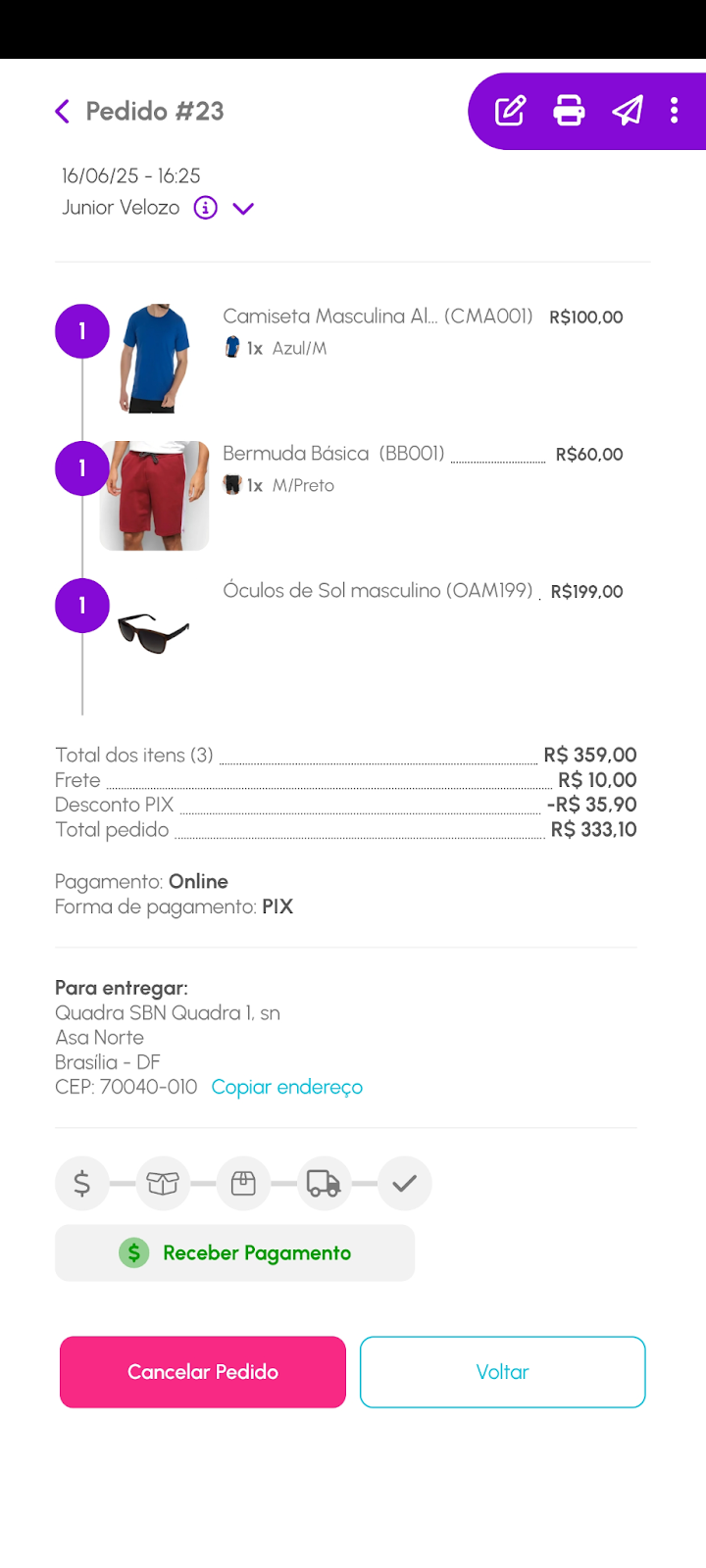This screenshot has width=706, height=1568.
Task: Select the open box preparation step
Action: (x=163, y=1184)
